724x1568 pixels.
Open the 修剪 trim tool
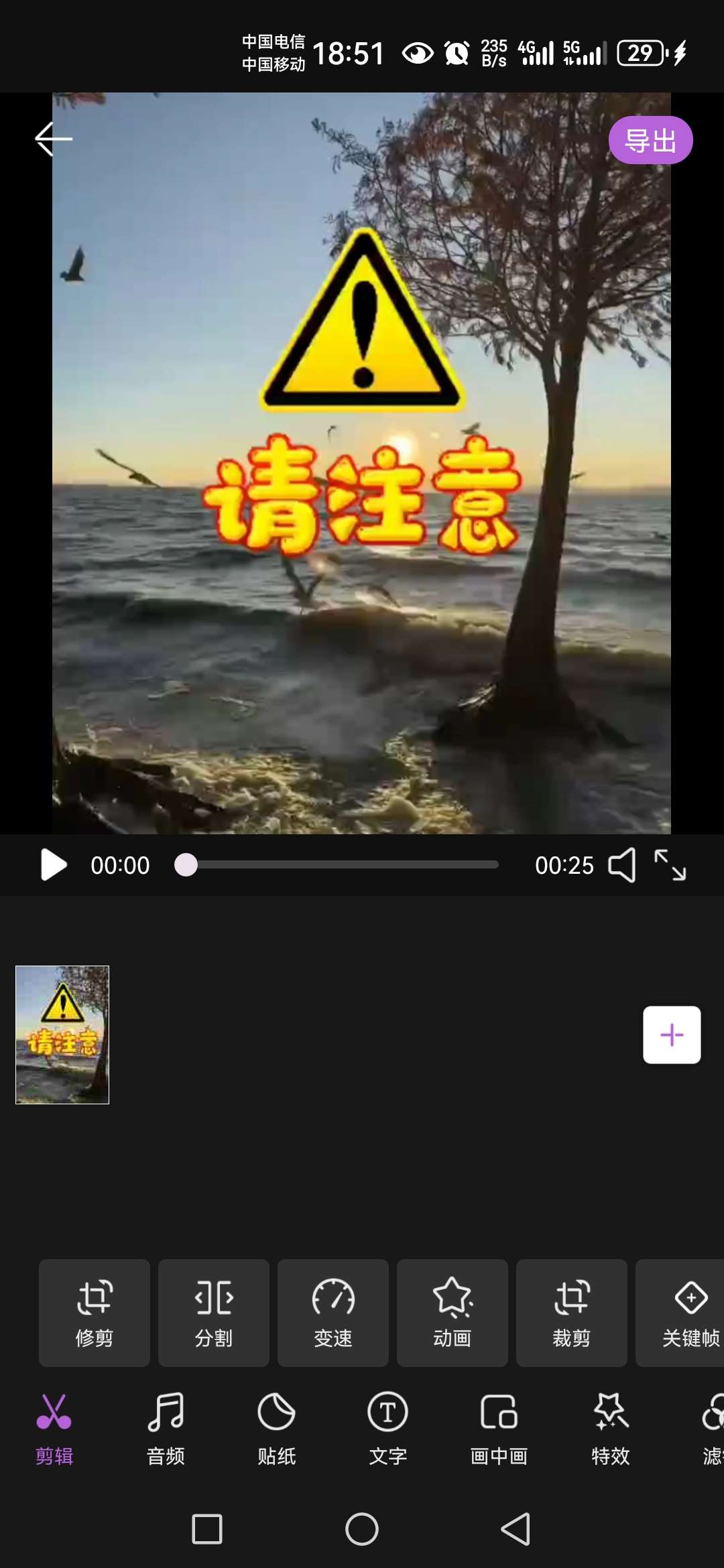coord(95,1313)
